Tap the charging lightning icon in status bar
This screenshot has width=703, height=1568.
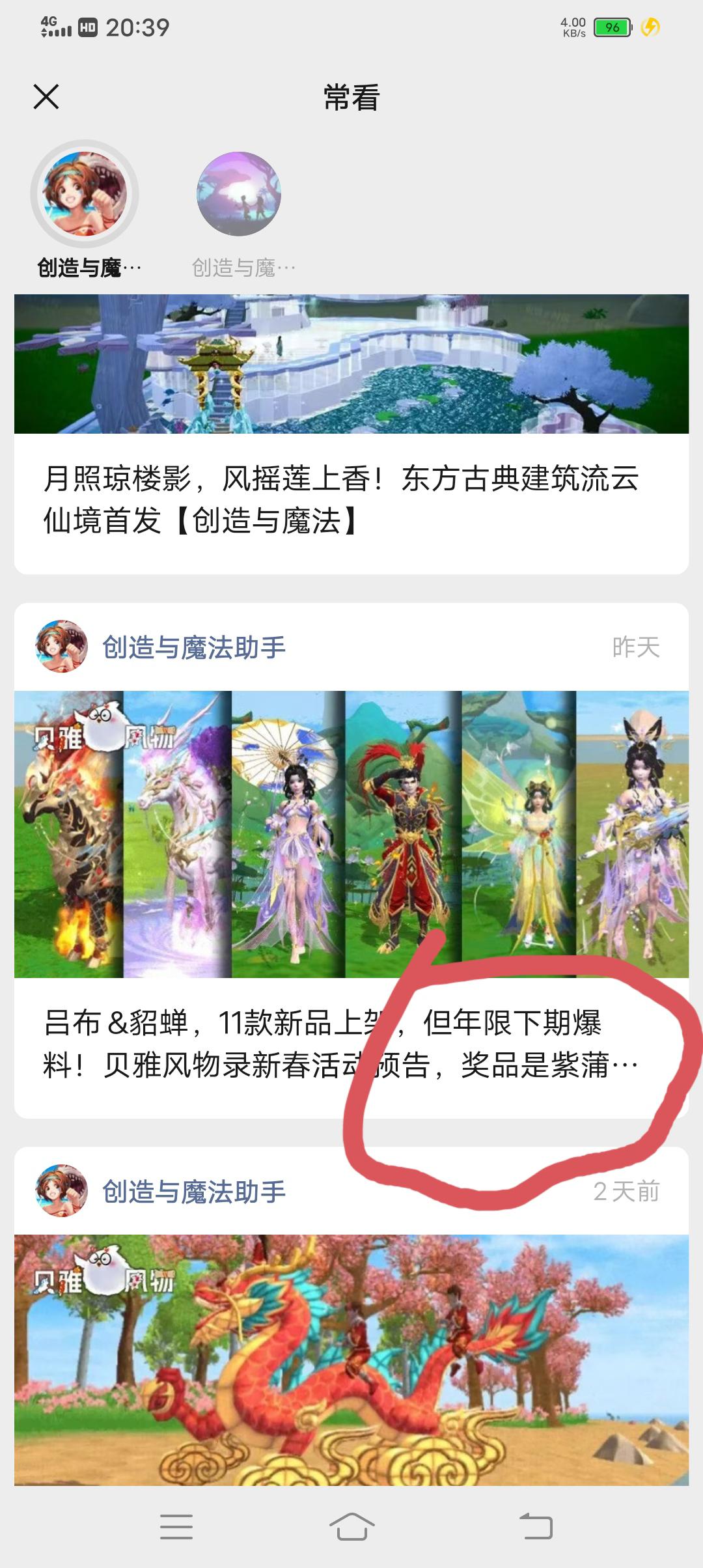coord(650,27)
